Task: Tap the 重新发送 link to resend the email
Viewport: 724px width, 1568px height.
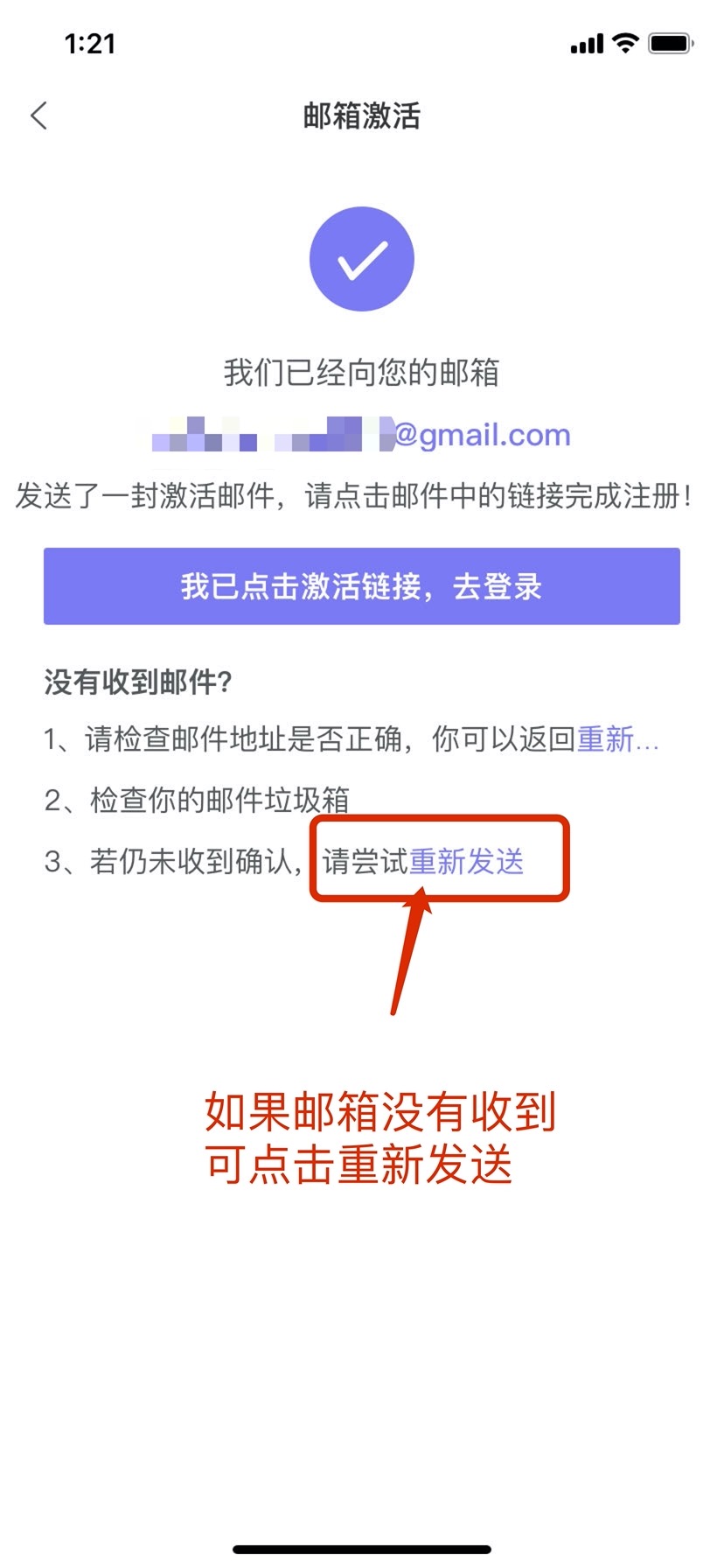Action: (466, 862)
